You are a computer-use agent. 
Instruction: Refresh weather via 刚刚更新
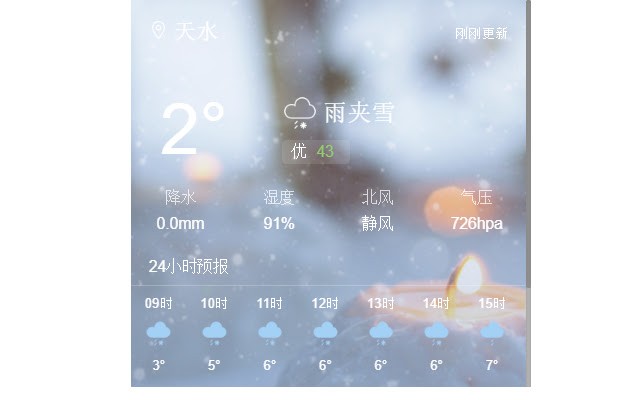481,33
